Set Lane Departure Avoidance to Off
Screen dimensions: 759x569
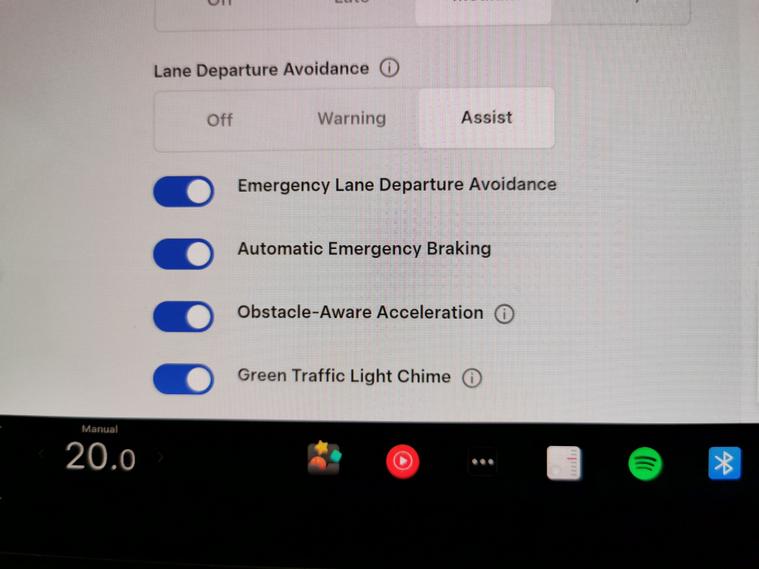click(x=219, y=119)
